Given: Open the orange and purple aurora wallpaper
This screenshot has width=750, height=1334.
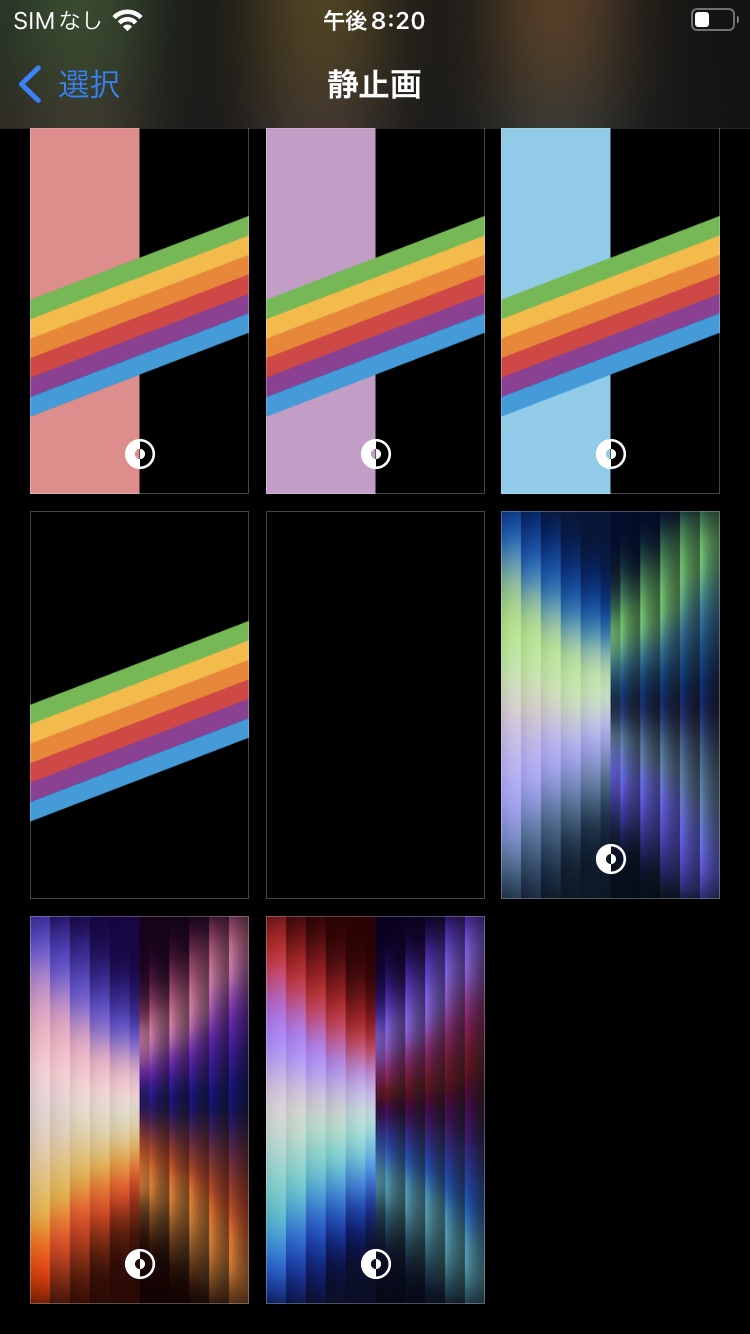Looking at the screenshot, I should pyautogui.click(x=139, y=1110).
